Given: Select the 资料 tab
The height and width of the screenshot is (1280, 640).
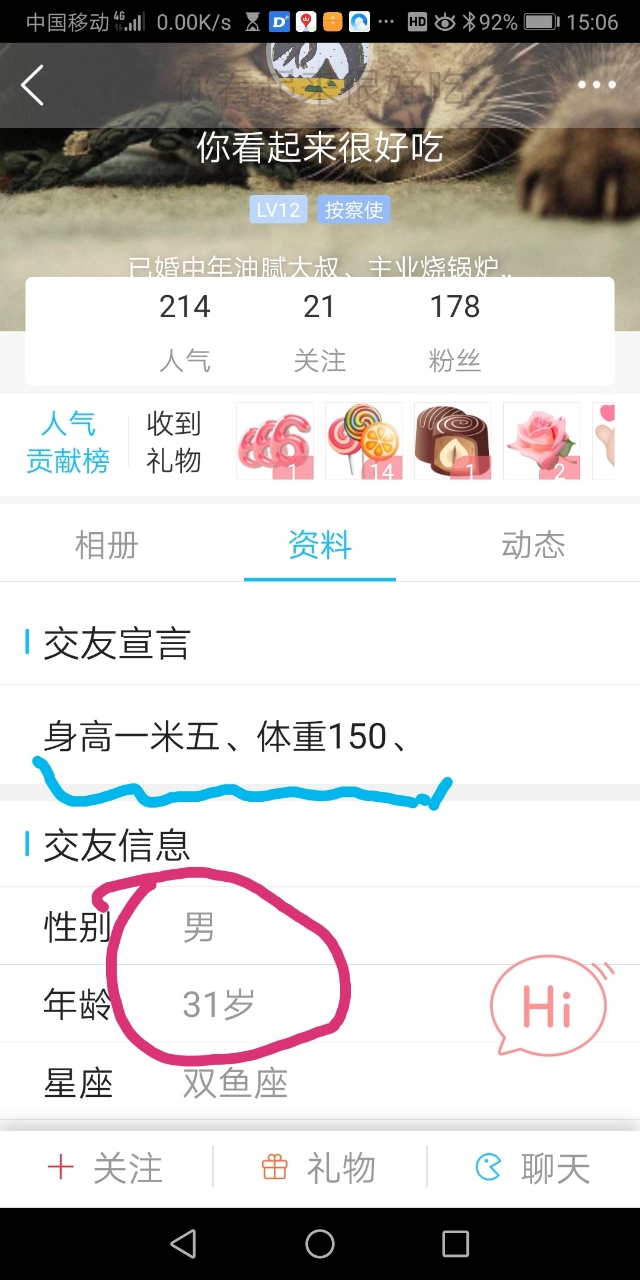Looking at the screenshot, I should [320, 545].
